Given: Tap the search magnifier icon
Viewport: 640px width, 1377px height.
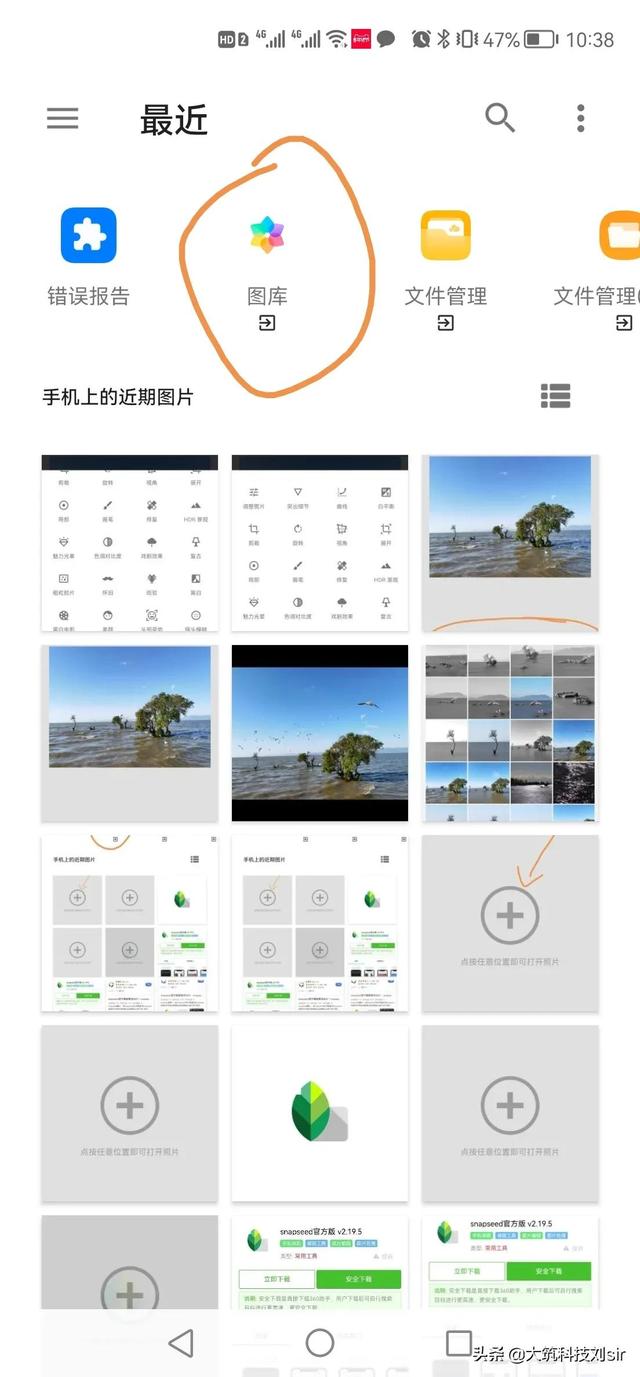Looking at the screenshot, I should 500,118.
